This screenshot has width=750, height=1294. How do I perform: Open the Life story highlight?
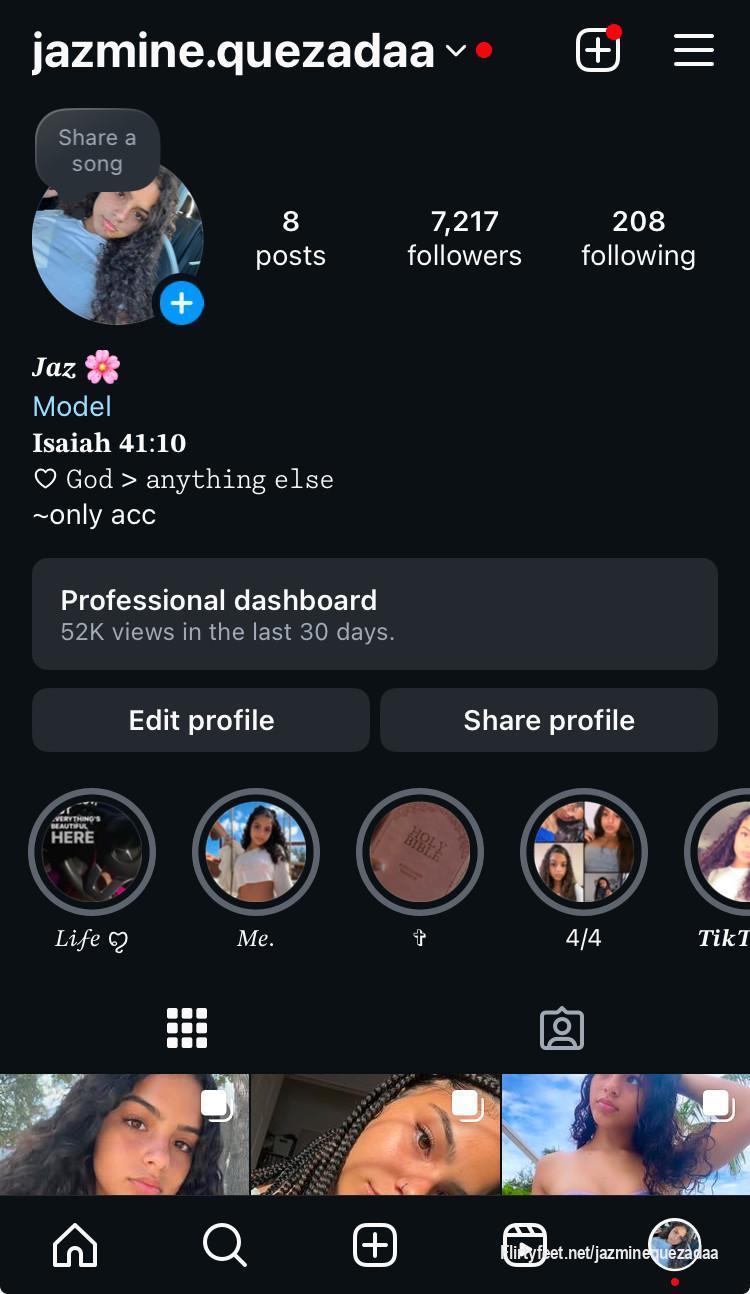click(92, 852)
